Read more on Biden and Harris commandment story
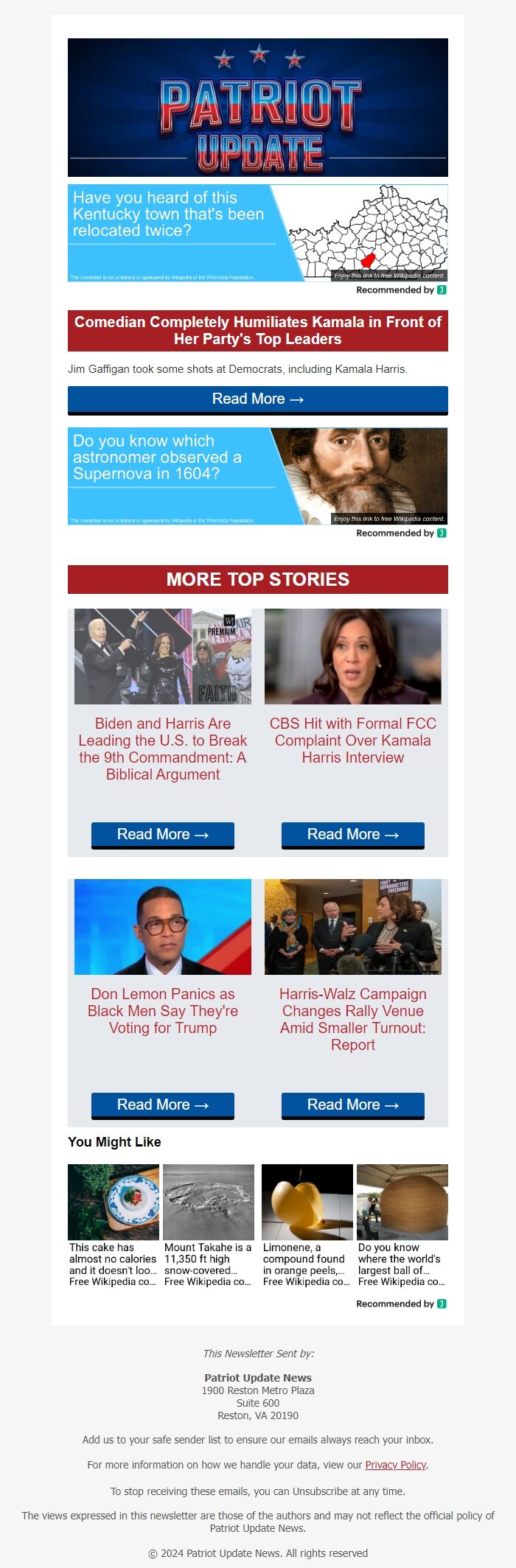The width and height of the screenshot is (516, 1568). point(163,834)
